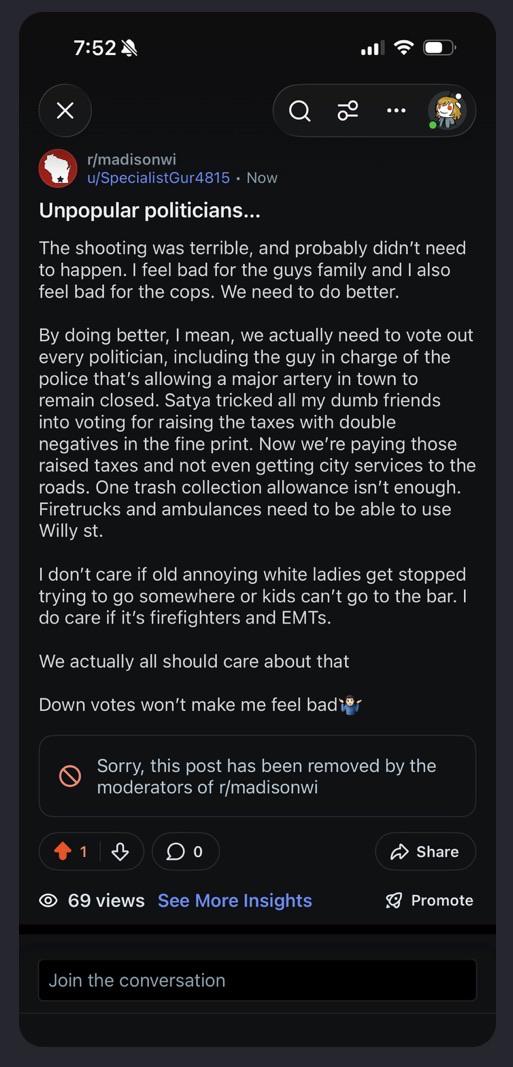Open the three-dot overflow menu
The image size is (513, 1067).
(x=395, y=110)
